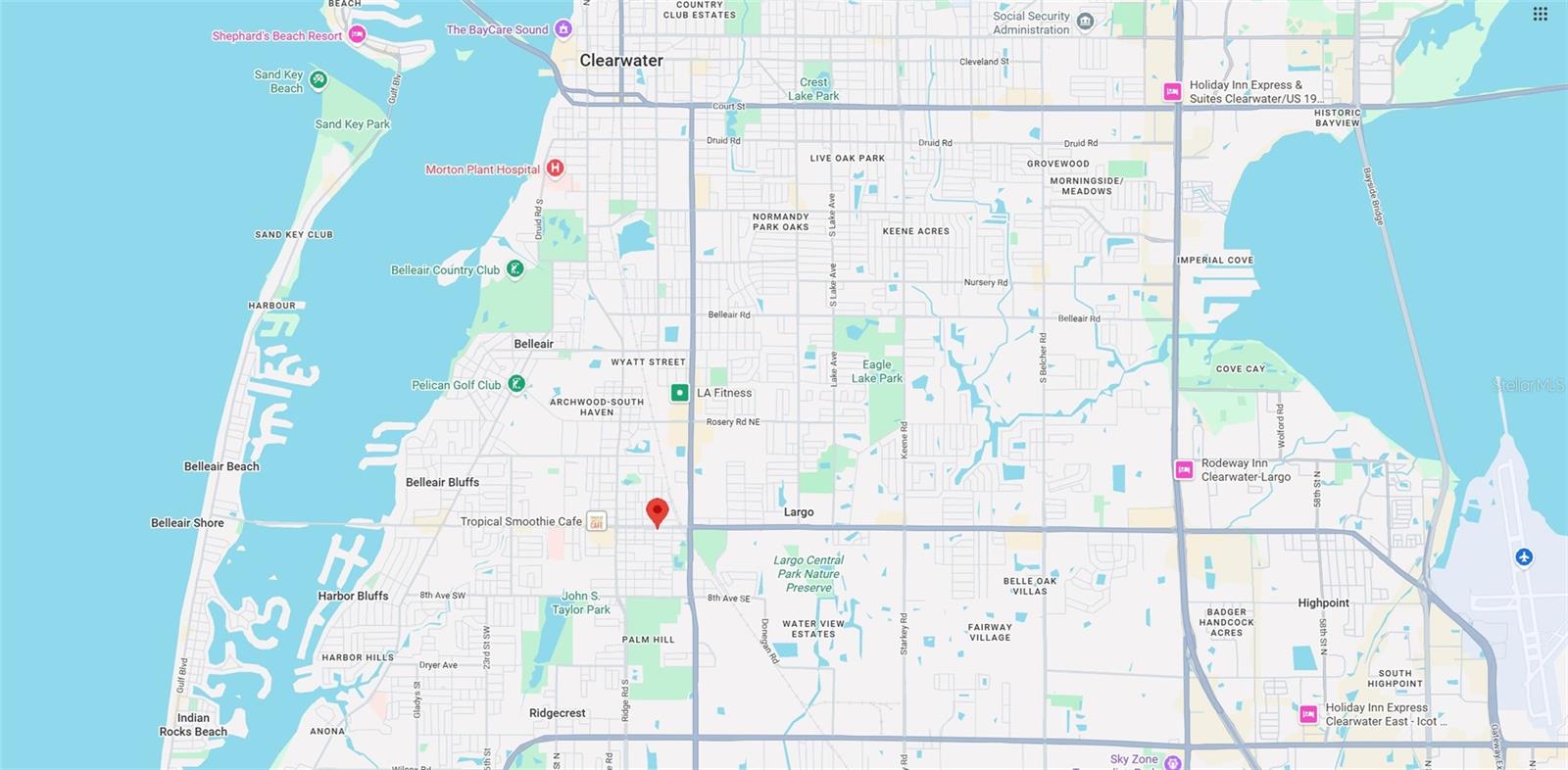Image resolution: width=1568 pixels, height=770 pixels.
Task: Select the airport marker on the right
Action: (x=1523, y=557)
